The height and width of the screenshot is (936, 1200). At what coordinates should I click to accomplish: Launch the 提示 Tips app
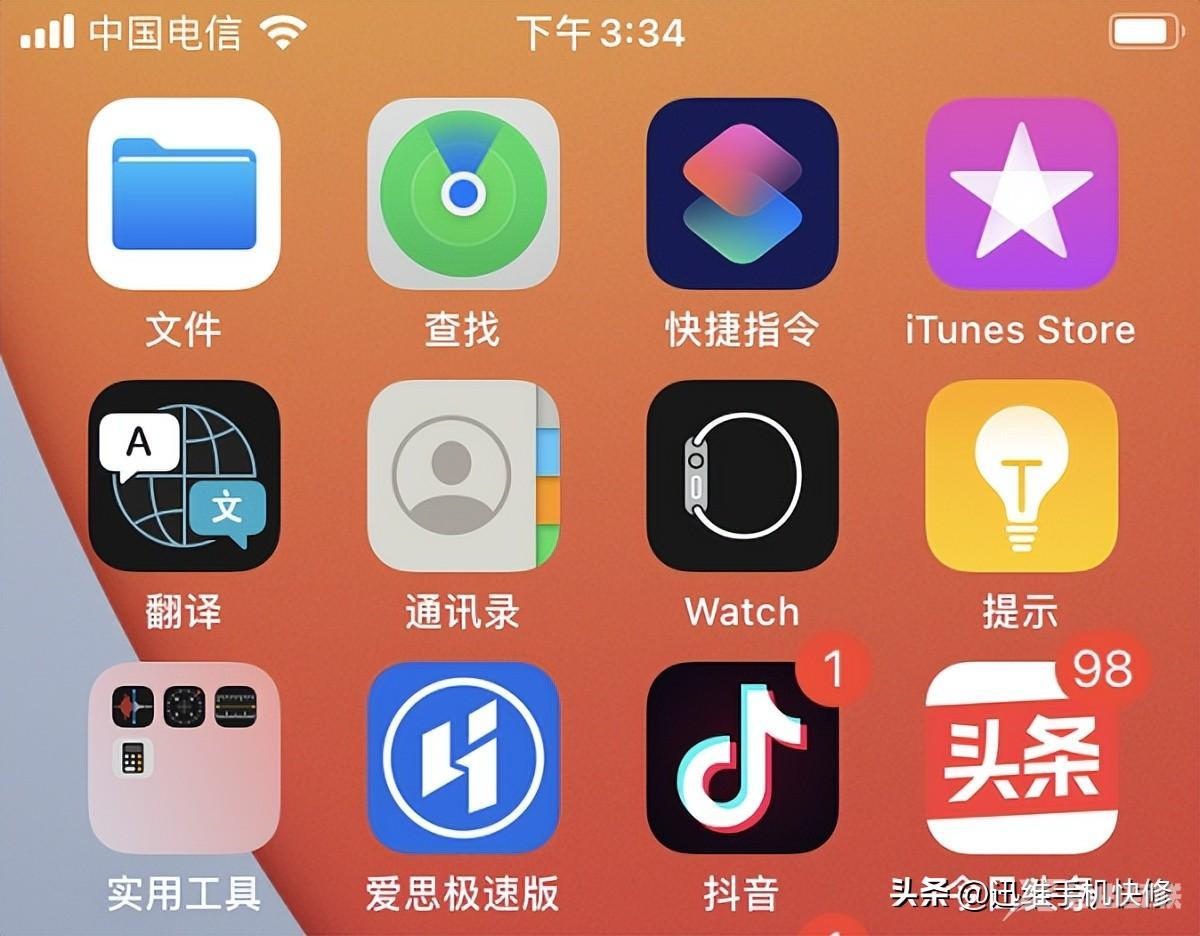coord(1021,476)
